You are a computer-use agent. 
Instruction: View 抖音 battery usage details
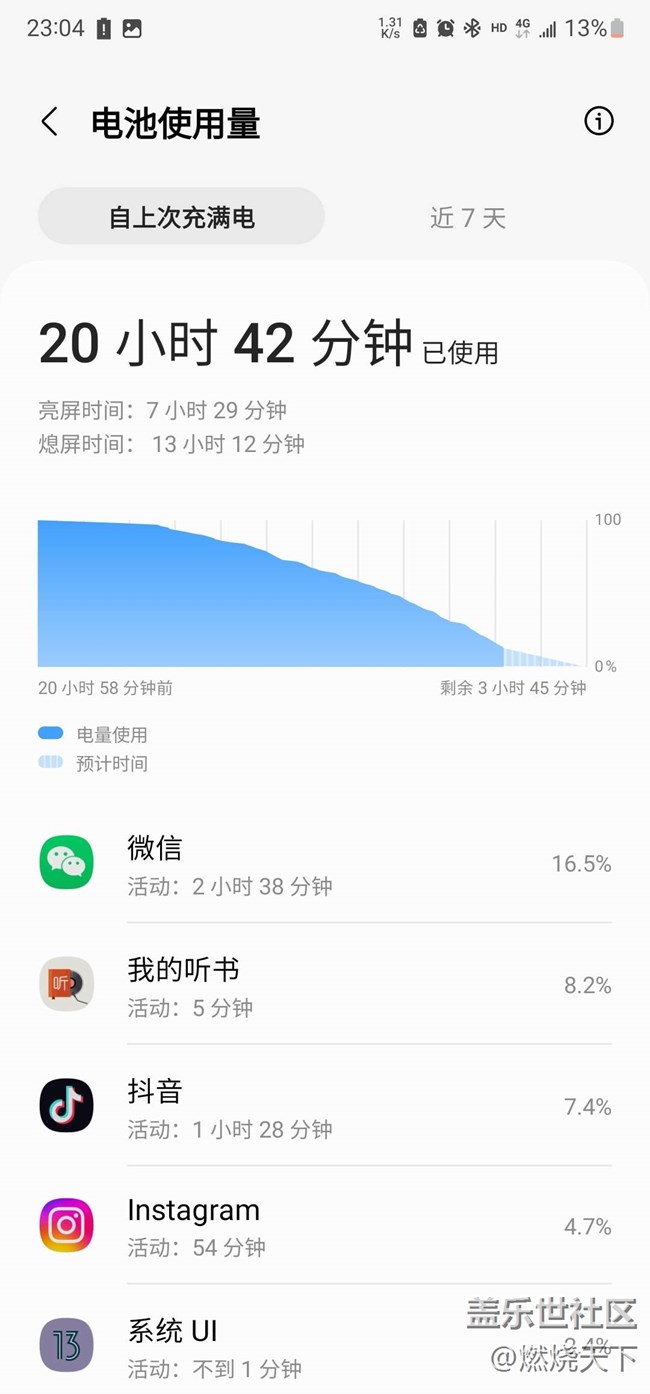point(325,1106)
